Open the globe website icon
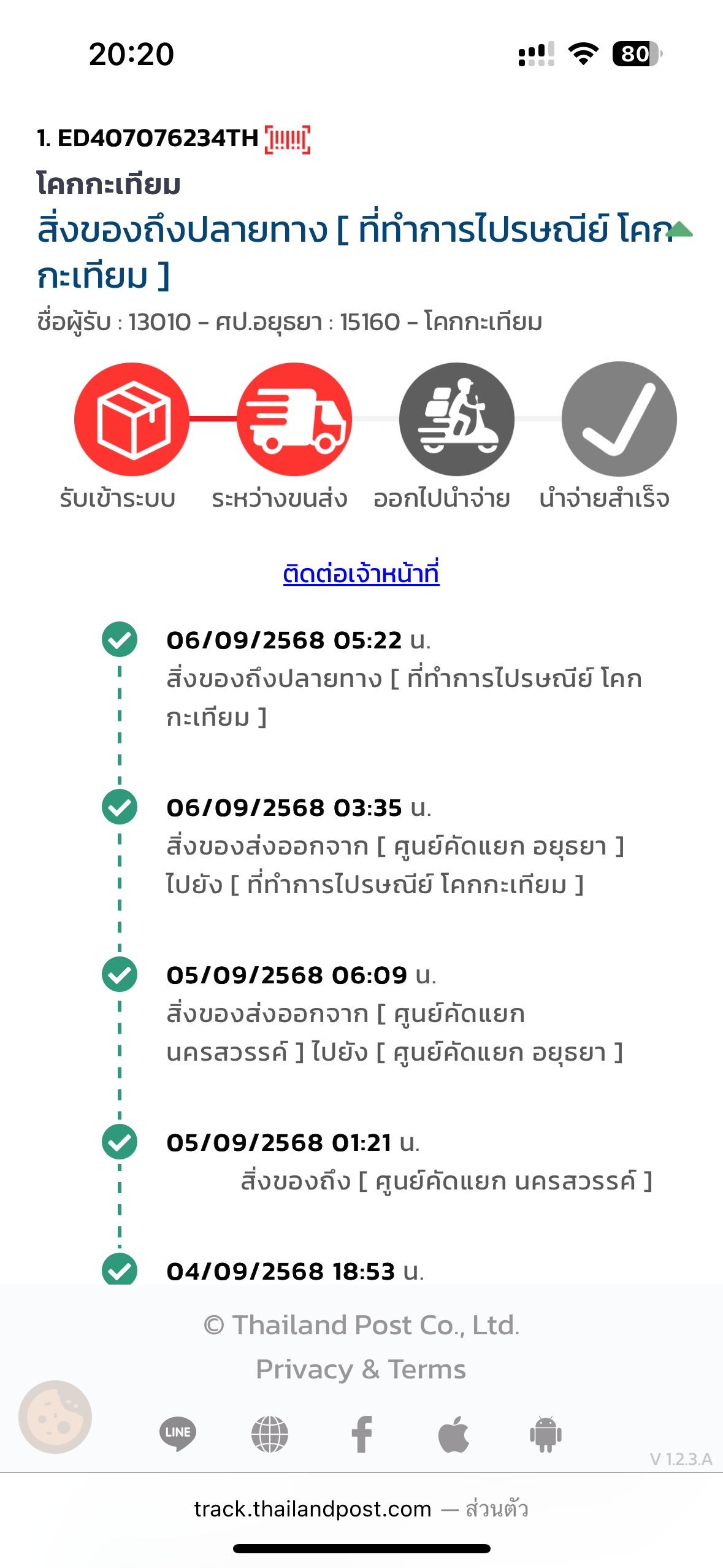Viewport: 723px width, 1568px height. (x=270, y=1434)
